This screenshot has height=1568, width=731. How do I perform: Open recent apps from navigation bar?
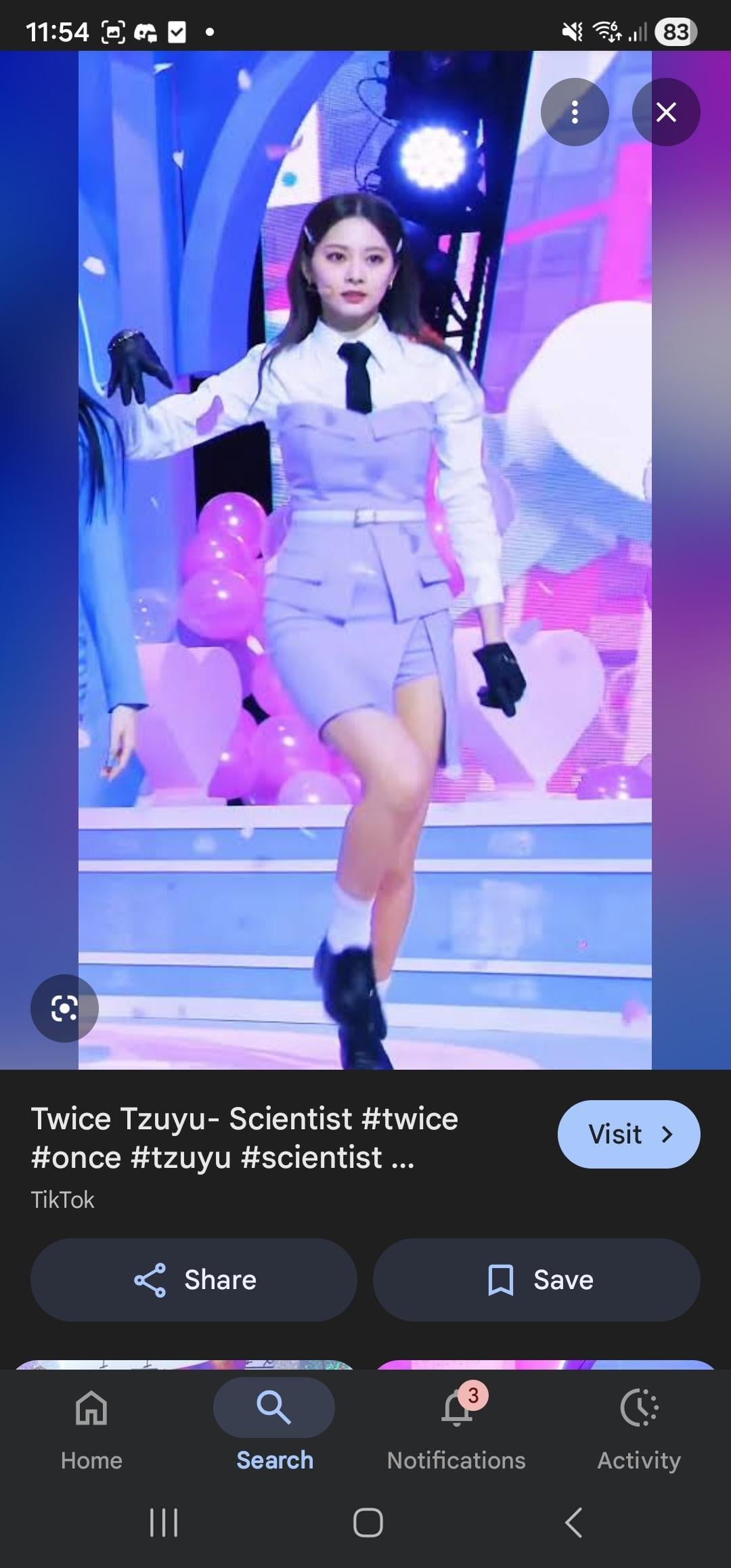(x=163, y=1522)
